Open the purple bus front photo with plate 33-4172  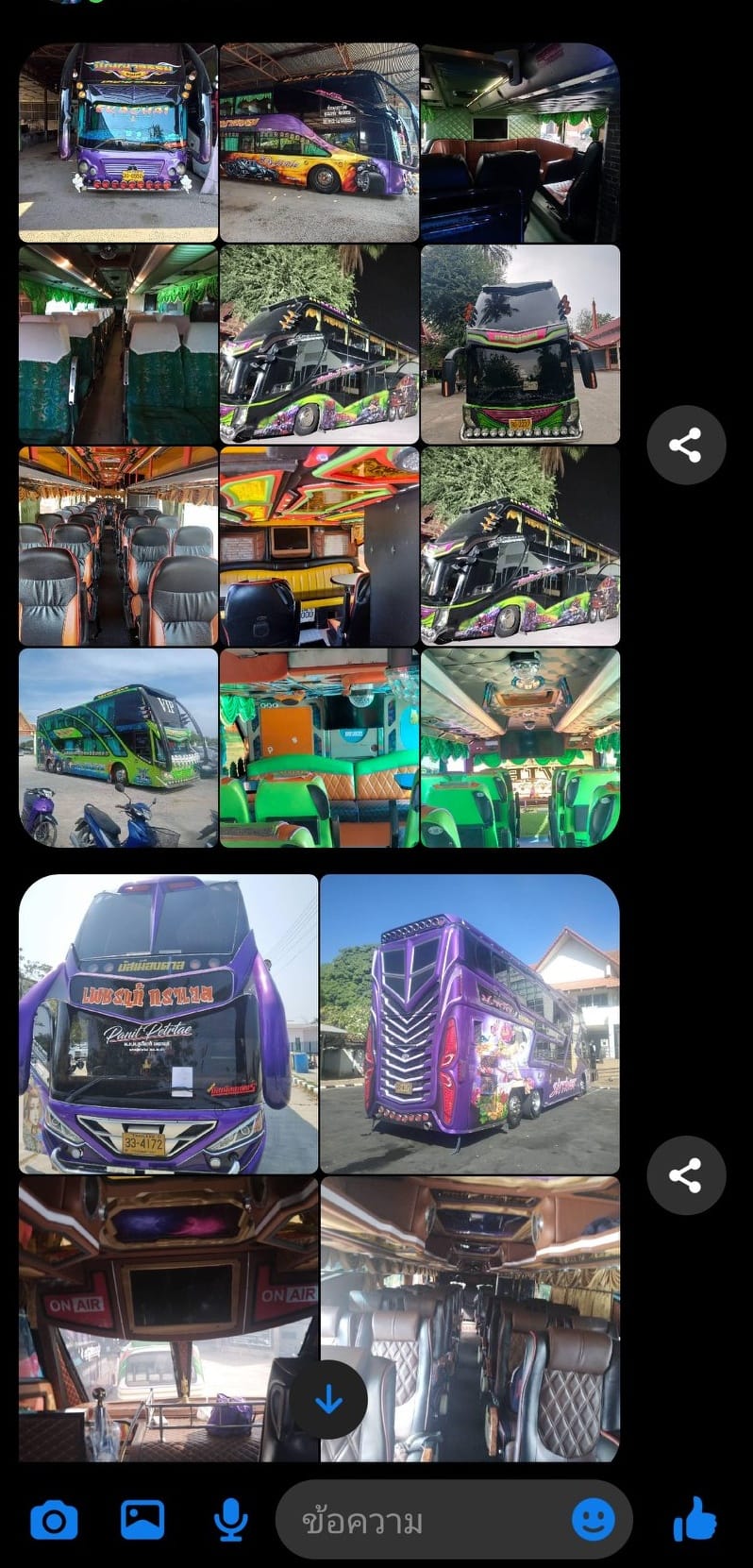[168, 1024]
